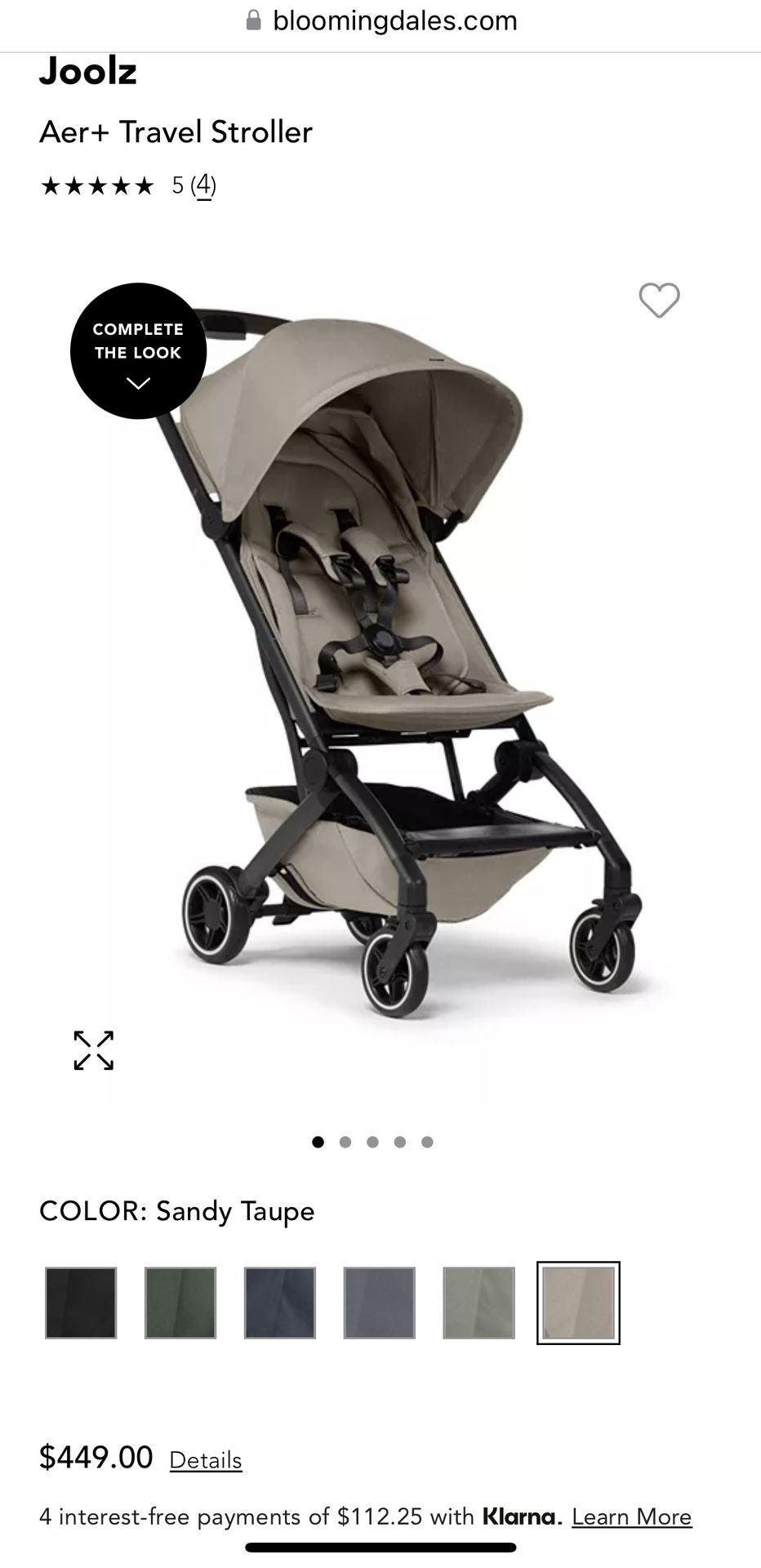Screen dimensions: 761x1568
Task: View price Details link
Action: pos(206,1460)
